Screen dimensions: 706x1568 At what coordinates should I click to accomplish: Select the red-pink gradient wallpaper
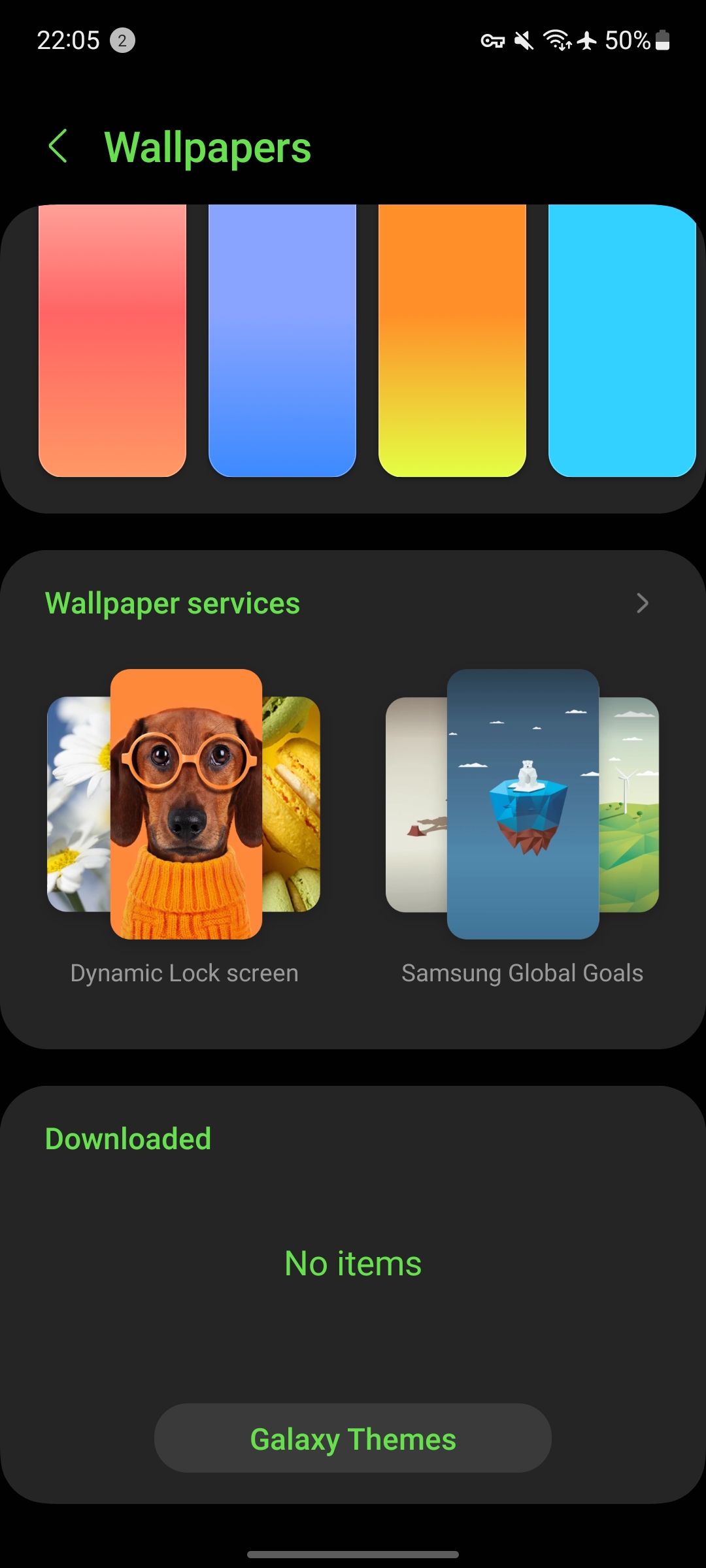tap(112, 340)
